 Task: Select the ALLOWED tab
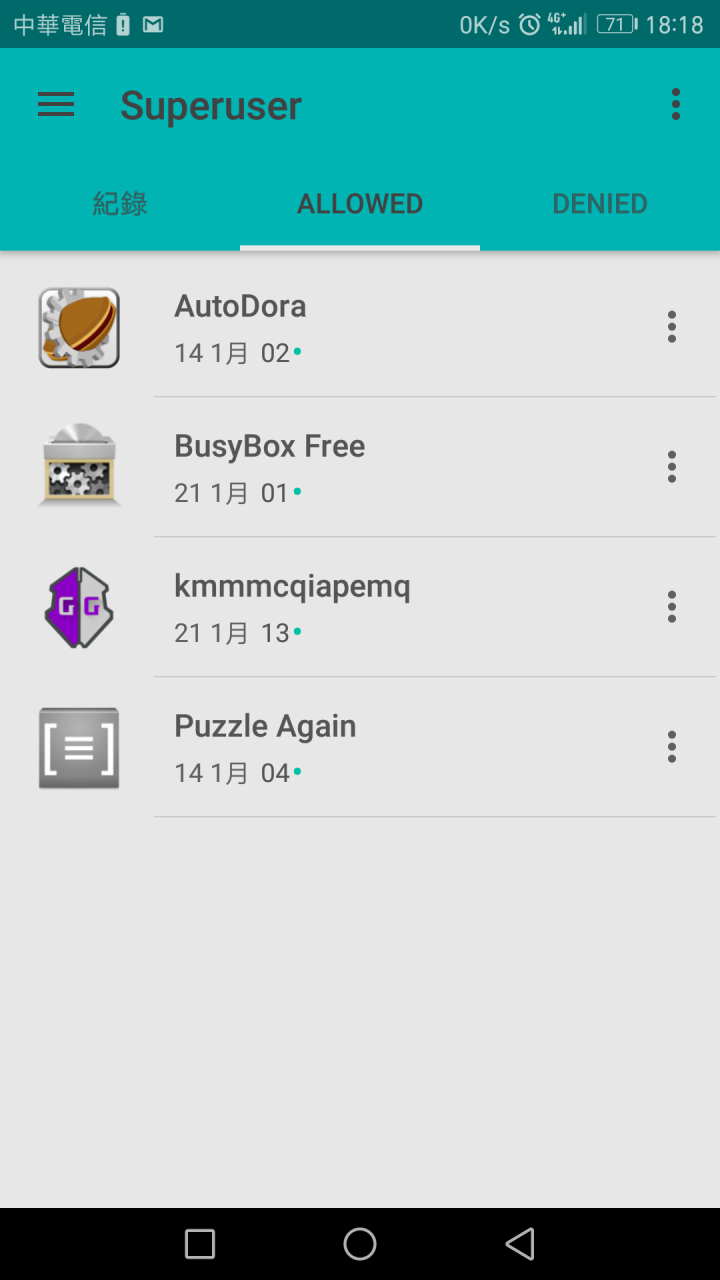[360, 204]
